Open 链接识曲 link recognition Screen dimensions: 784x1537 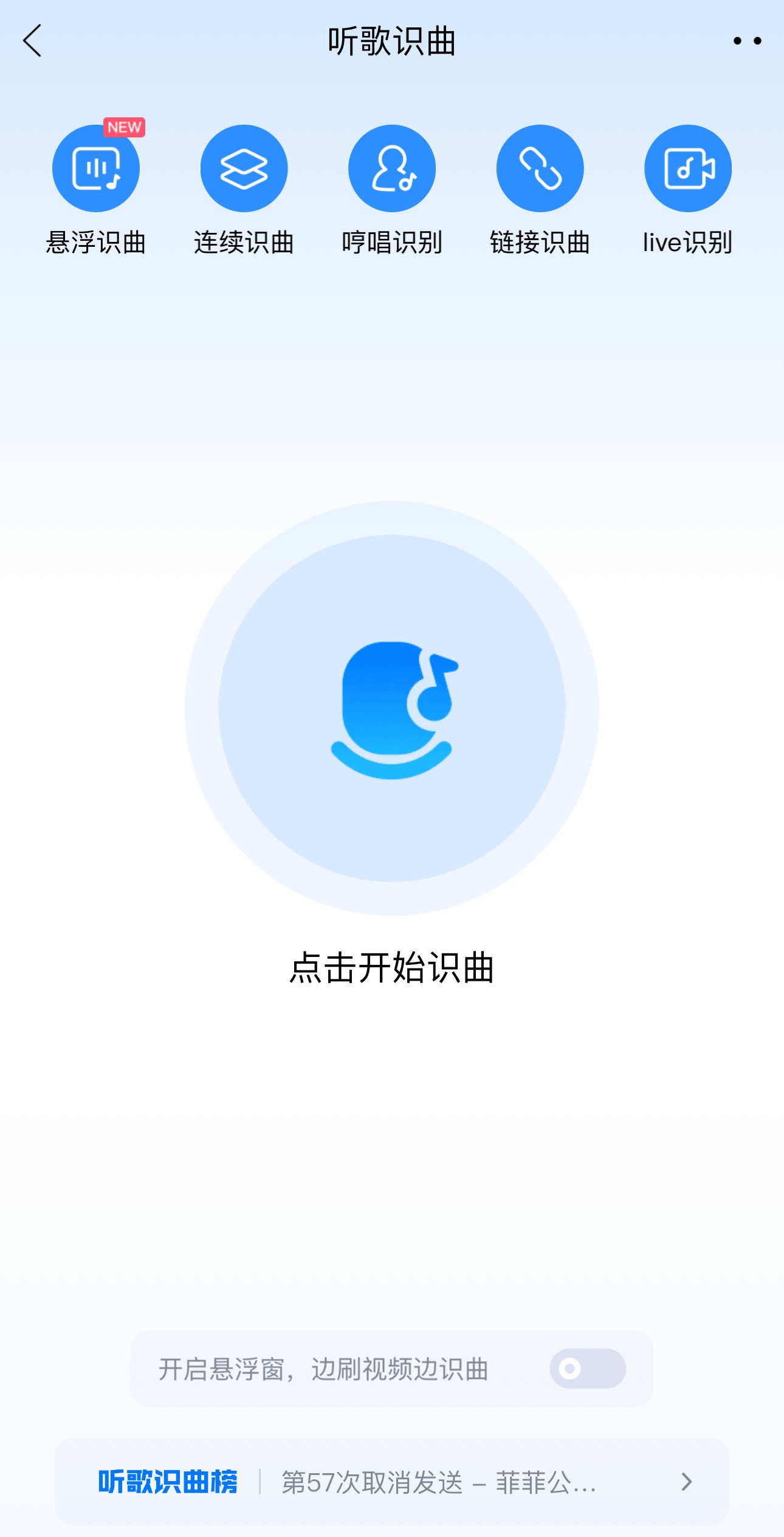[x=540, y=169]
